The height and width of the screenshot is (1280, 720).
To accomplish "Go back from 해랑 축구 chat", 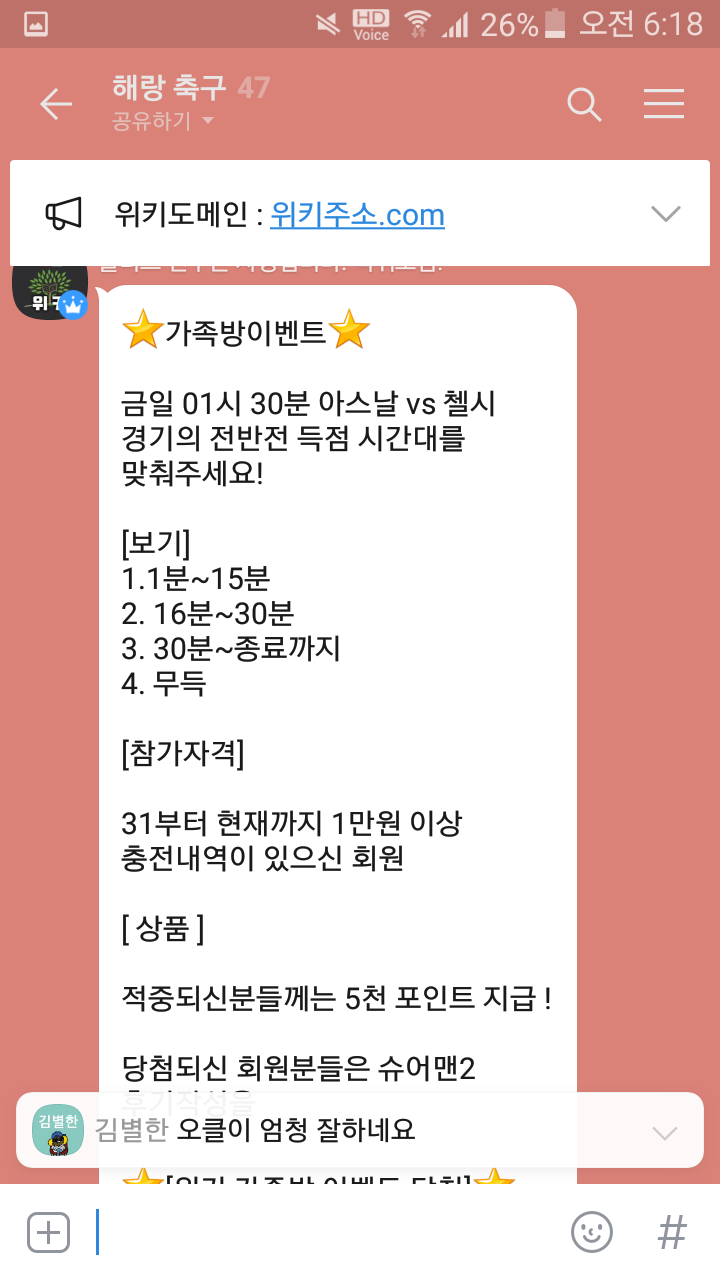I will (56, 104).
